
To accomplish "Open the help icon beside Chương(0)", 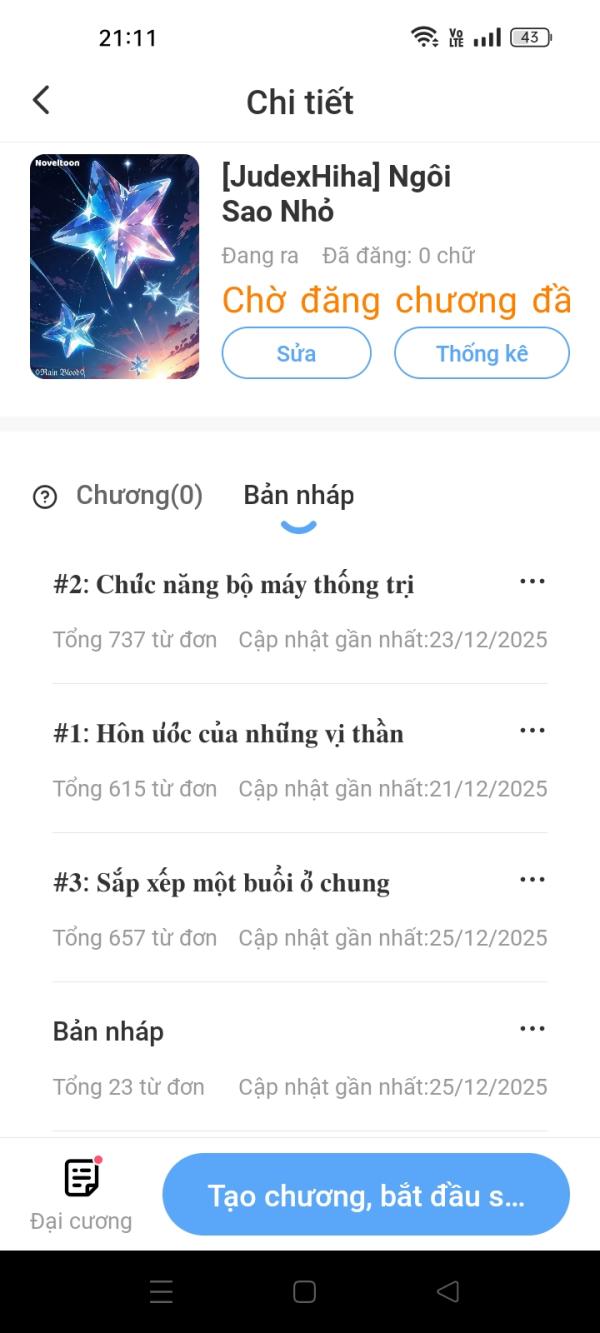I will tap(45, 497).
